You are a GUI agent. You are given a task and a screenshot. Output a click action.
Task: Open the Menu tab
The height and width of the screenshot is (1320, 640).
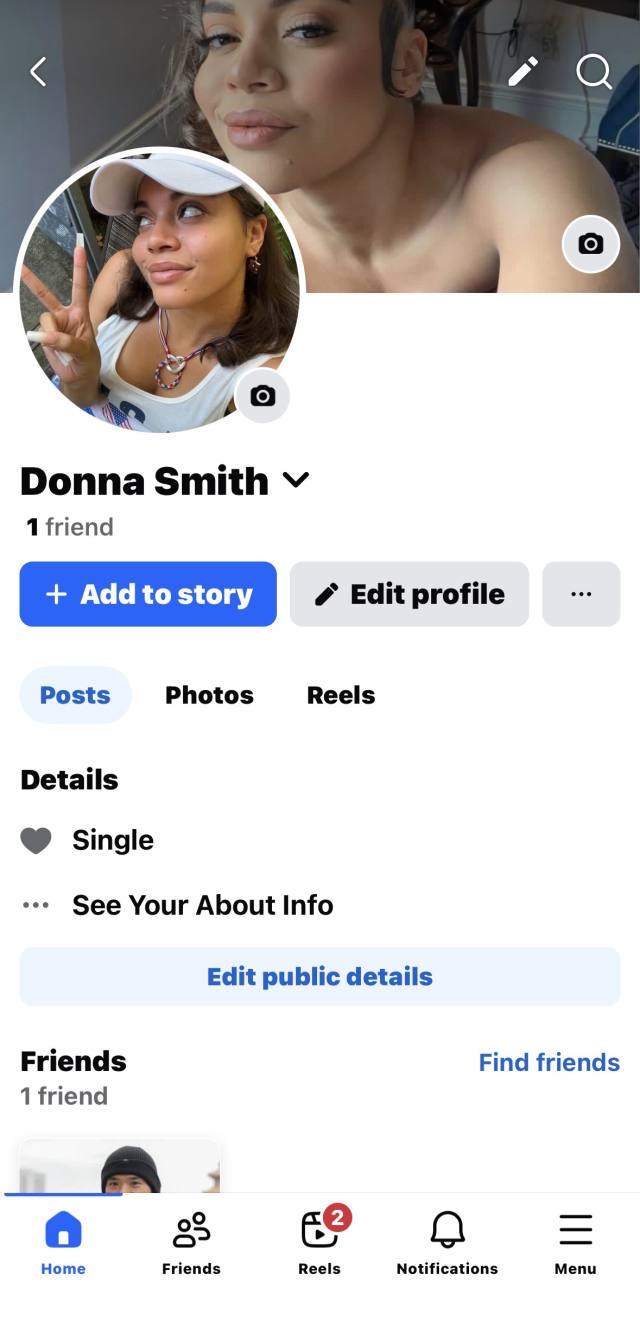[575, 1242]
